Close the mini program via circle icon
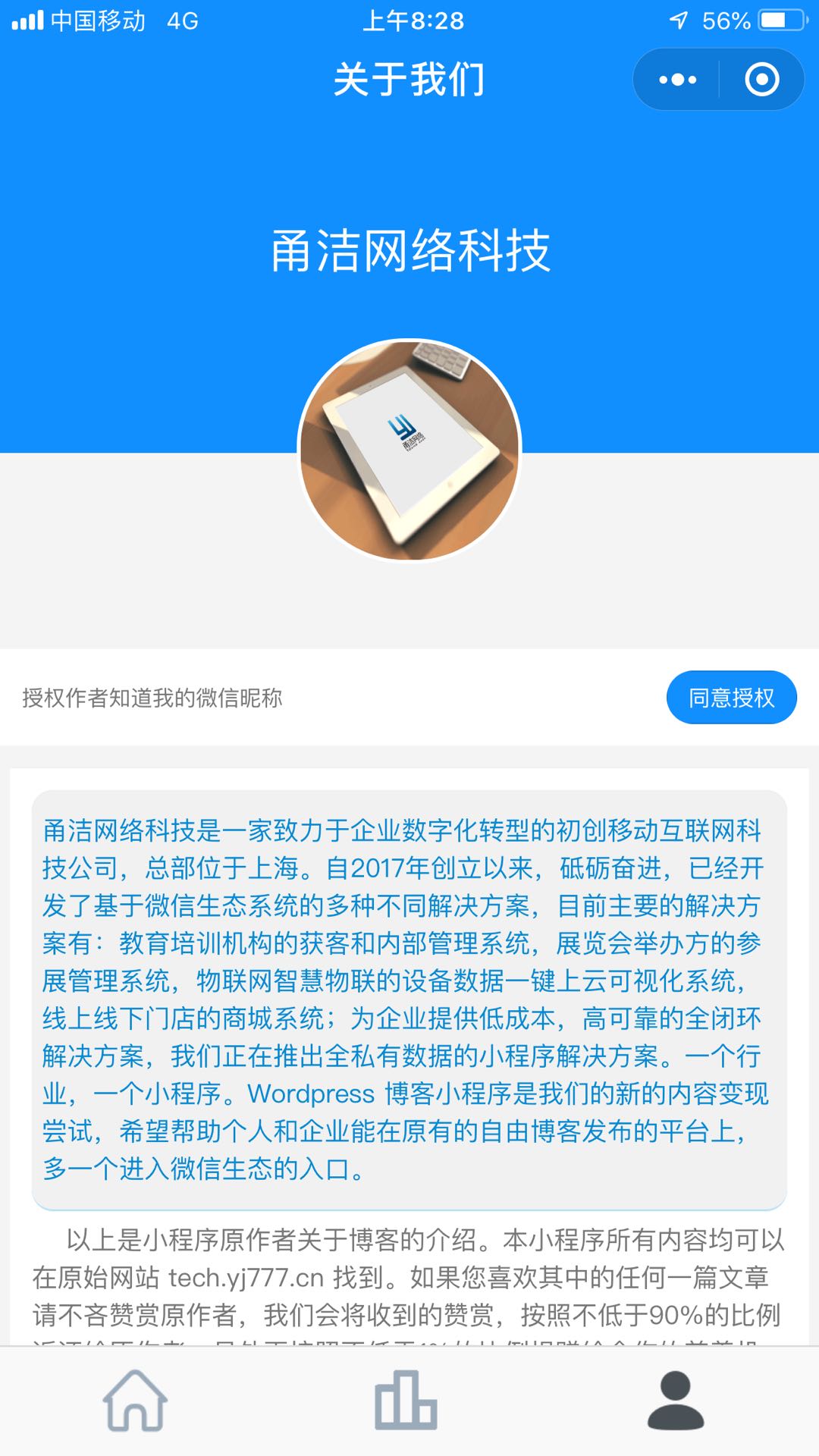The width and height of the screenshot is (819, 1456). coord(761,80)
